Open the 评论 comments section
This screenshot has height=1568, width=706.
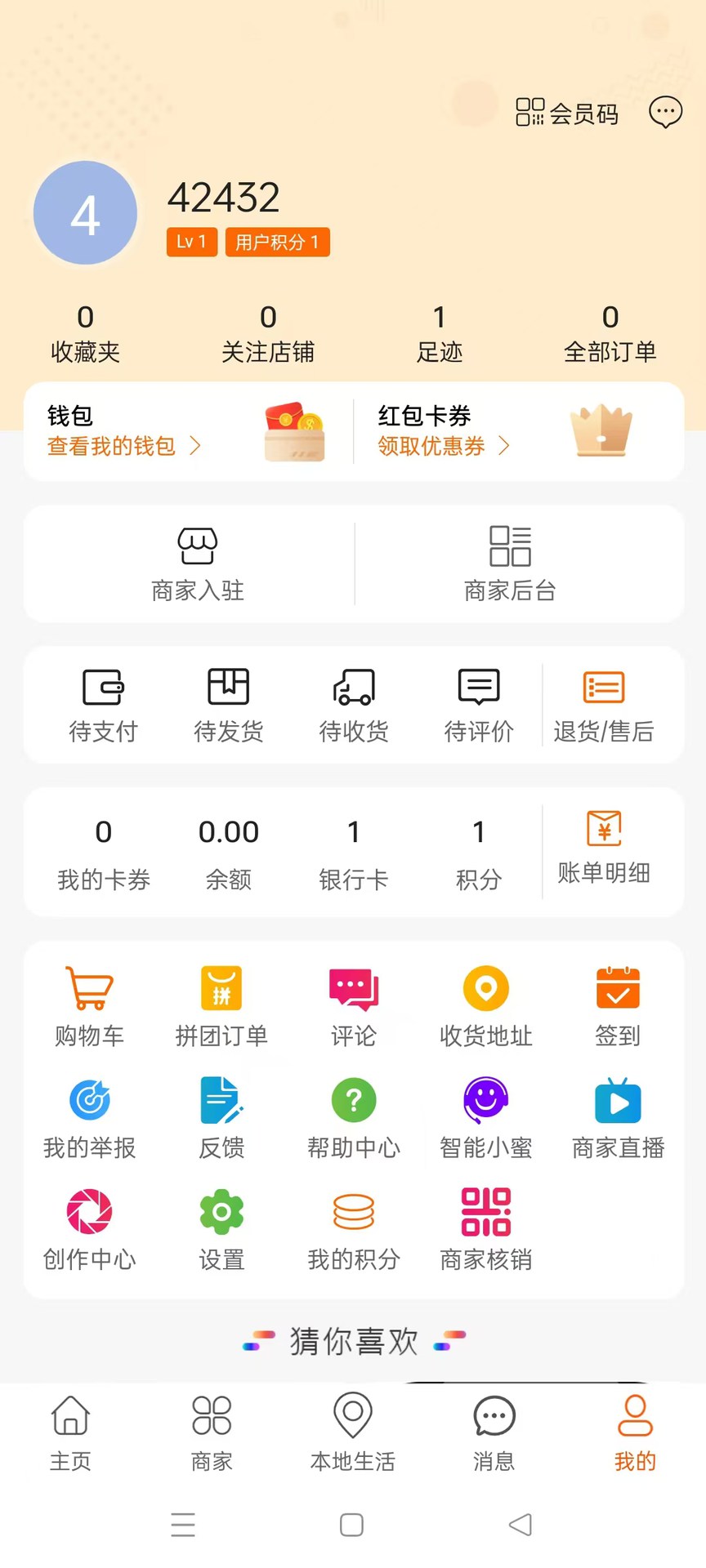coord(353,1004)
